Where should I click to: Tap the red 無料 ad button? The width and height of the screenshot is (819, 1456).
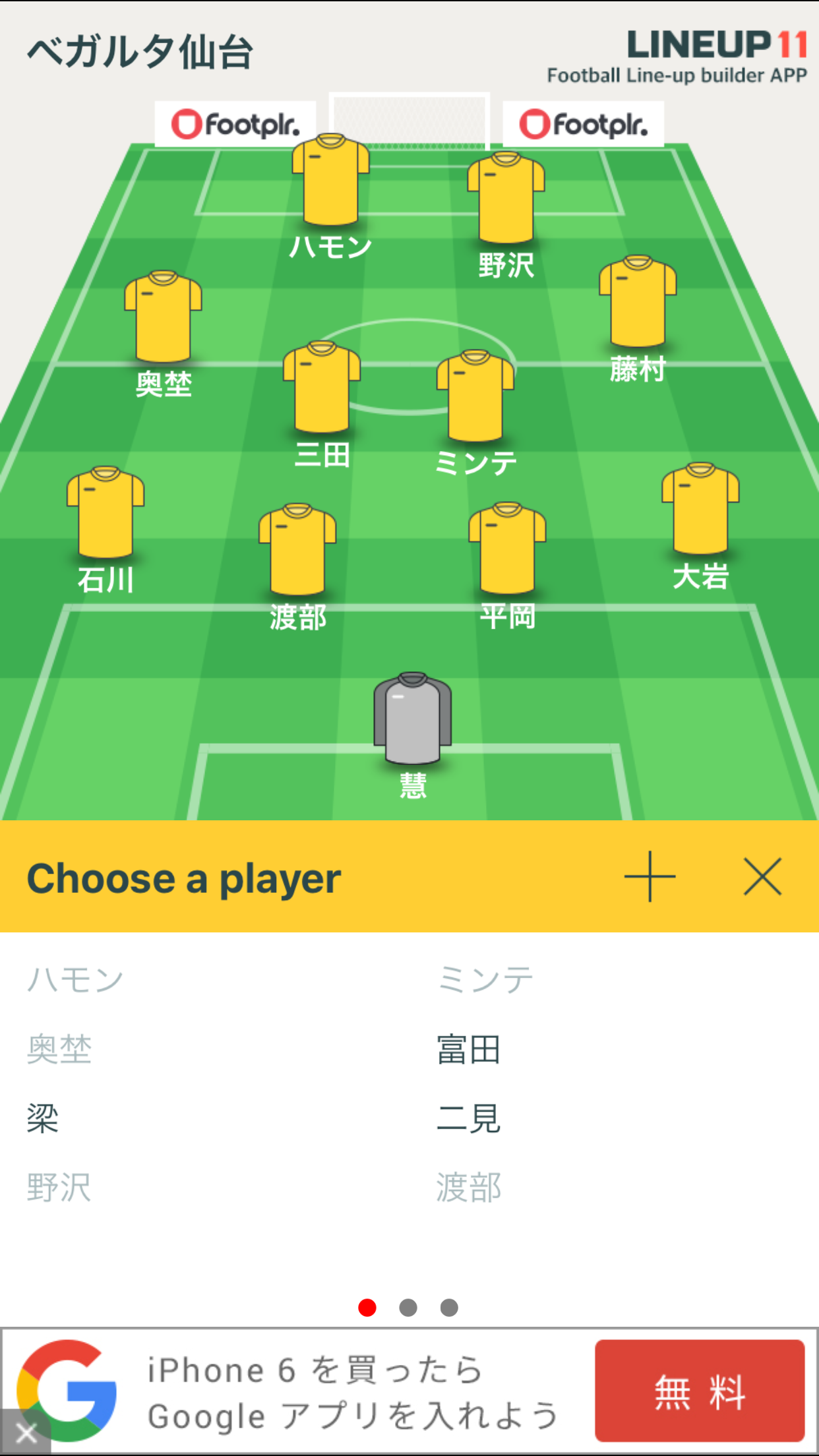click(x=700, y=1391)
